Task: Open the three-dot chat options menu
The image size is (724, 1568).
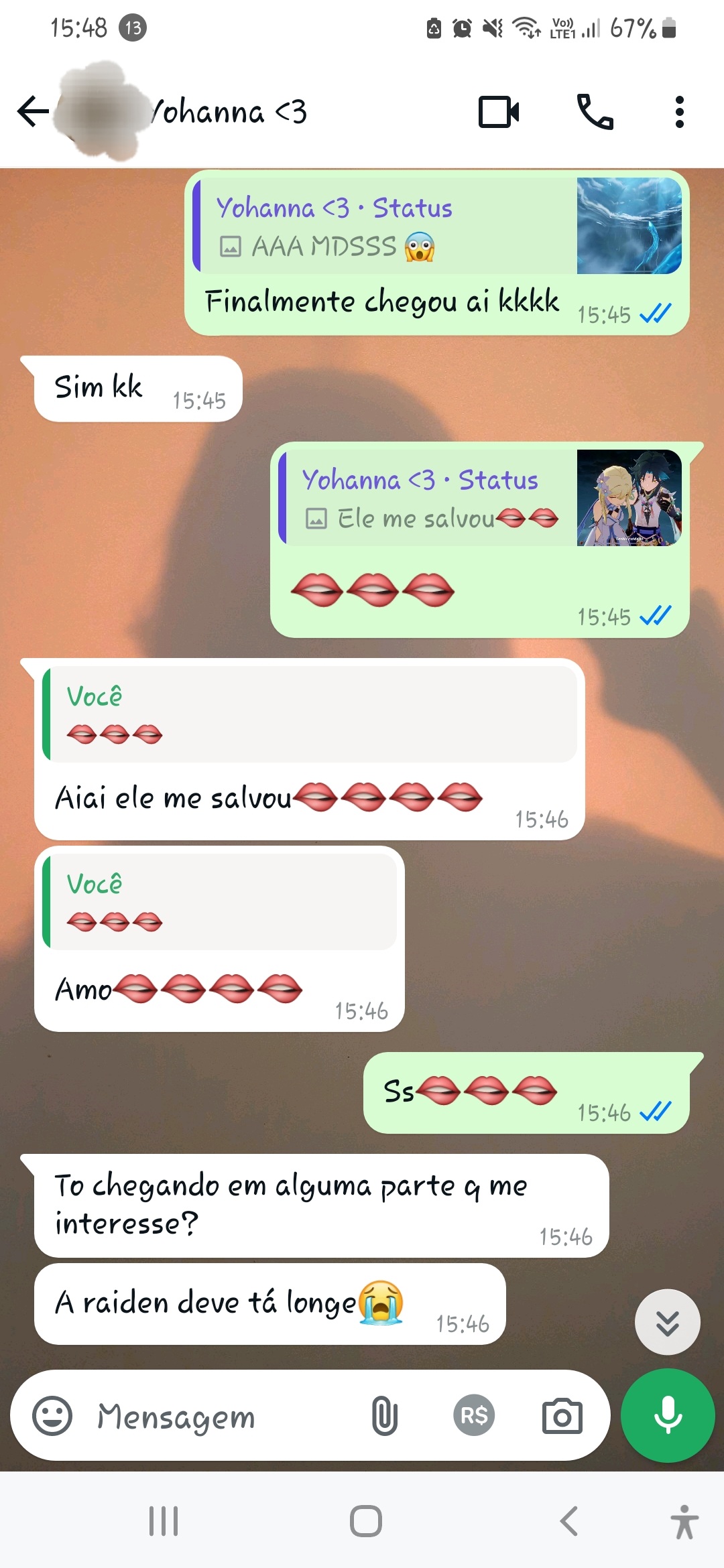Action: 680,112
